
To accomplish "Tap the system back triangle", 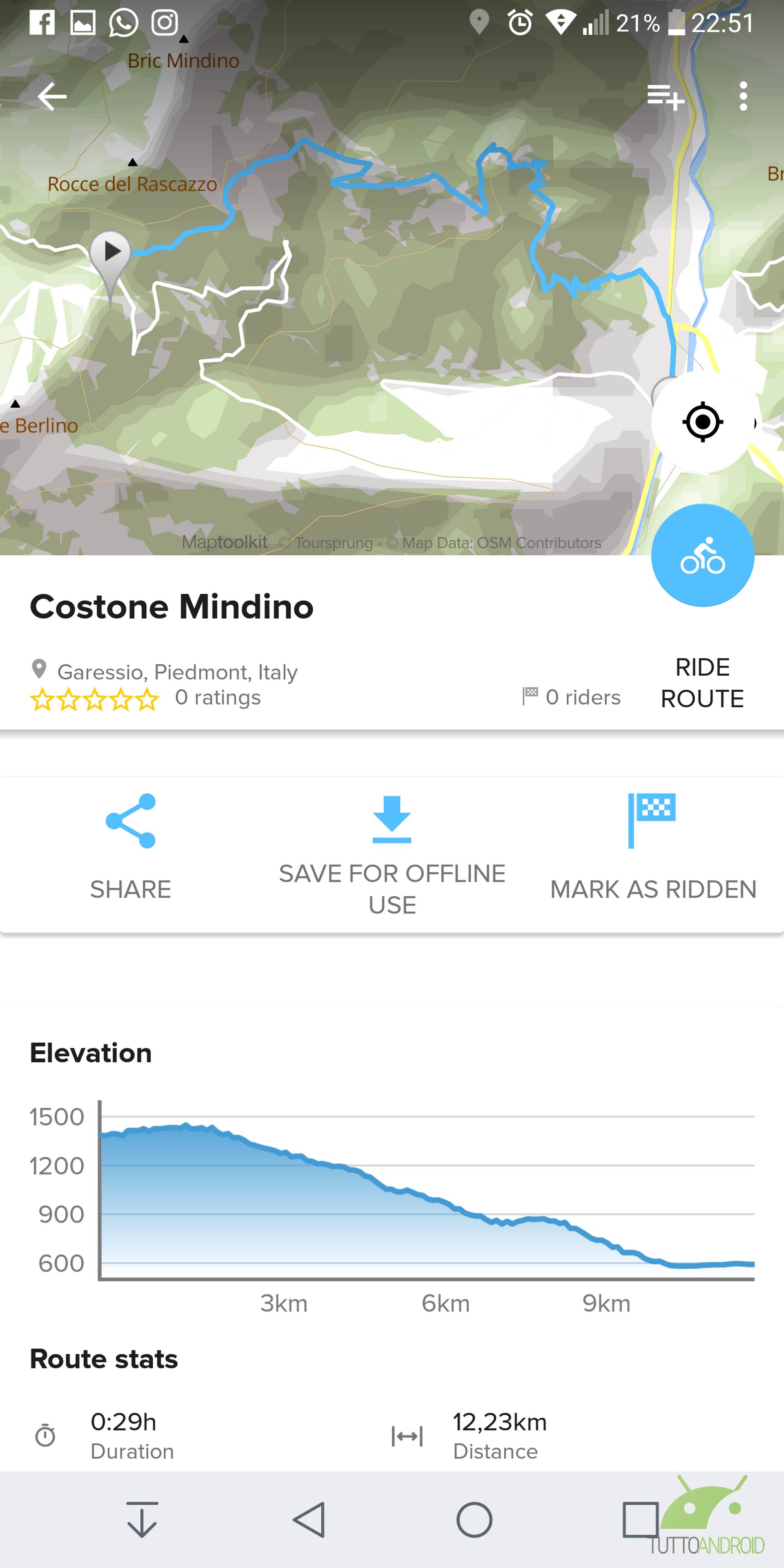I will 309,1519.
